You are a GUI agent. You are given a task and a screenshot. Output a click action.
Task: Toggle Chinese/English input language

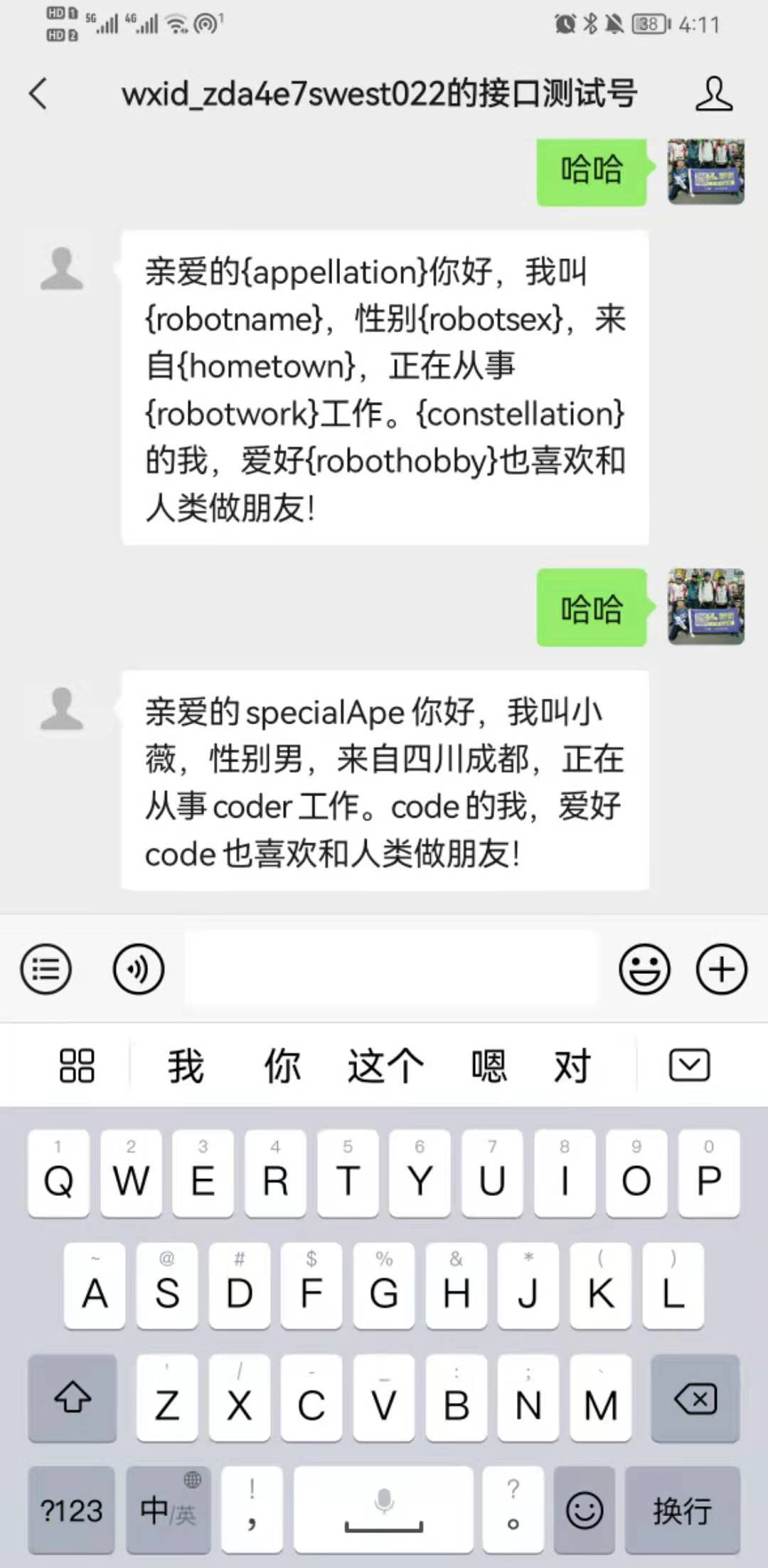168,1510
